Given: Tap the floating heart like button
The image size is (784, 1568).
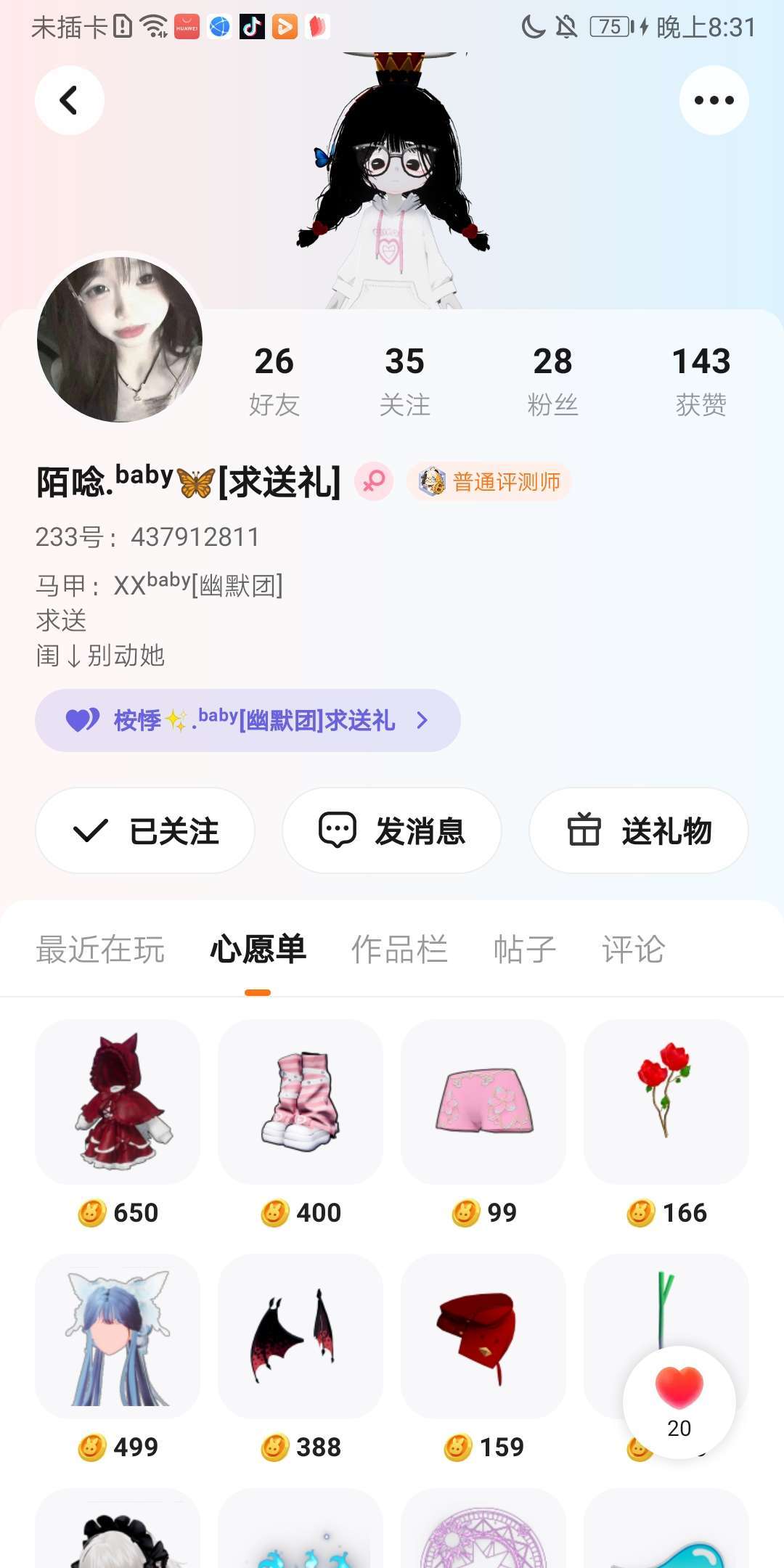Looking at the screenshot, I should tap(679, 1401).
